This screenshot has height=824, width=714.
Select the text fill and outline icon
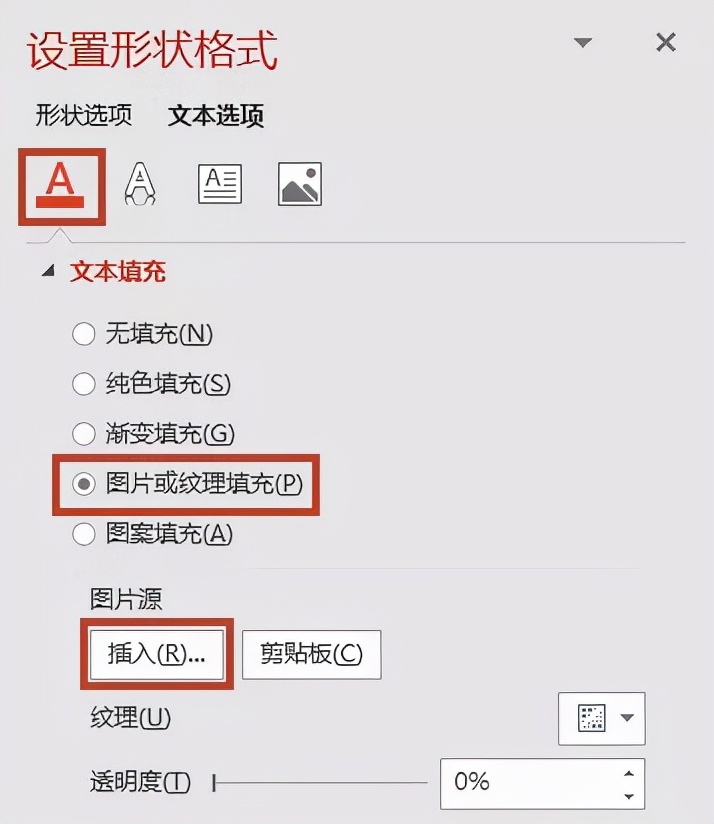tap(61, 184)
